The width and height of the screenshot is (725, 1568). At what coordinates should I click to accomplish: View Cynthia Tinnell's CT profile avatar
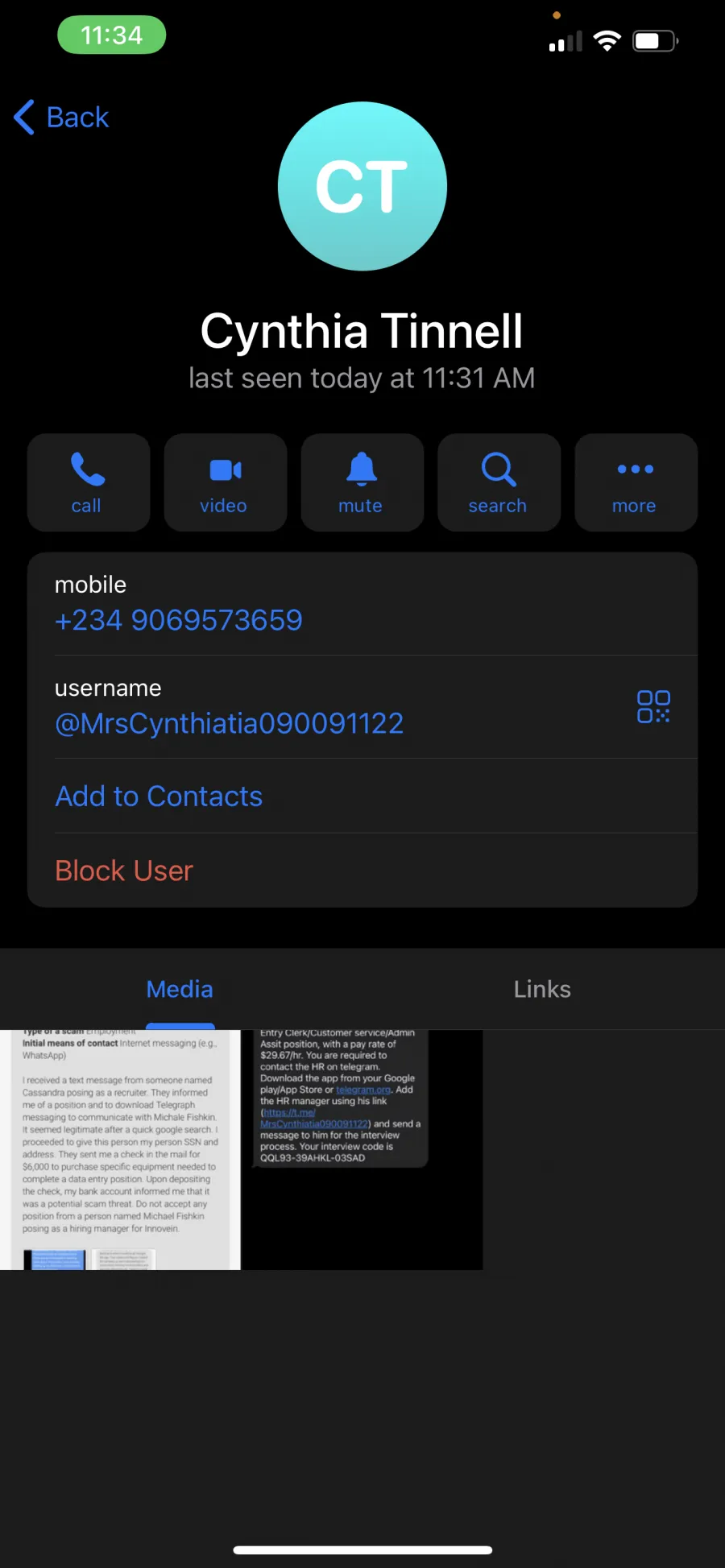point(362,186)
